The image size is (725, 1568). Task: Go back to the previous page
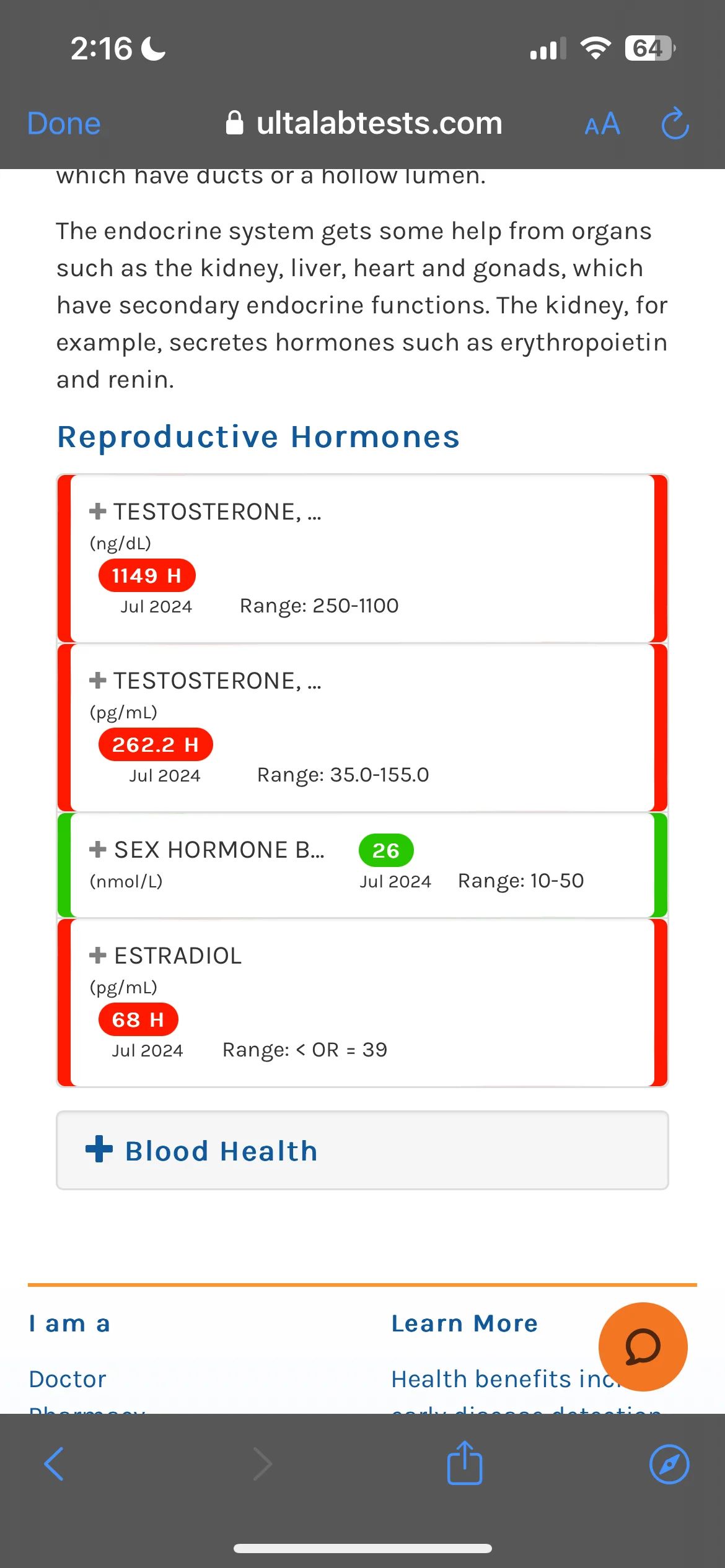[x=54, y=1464]
